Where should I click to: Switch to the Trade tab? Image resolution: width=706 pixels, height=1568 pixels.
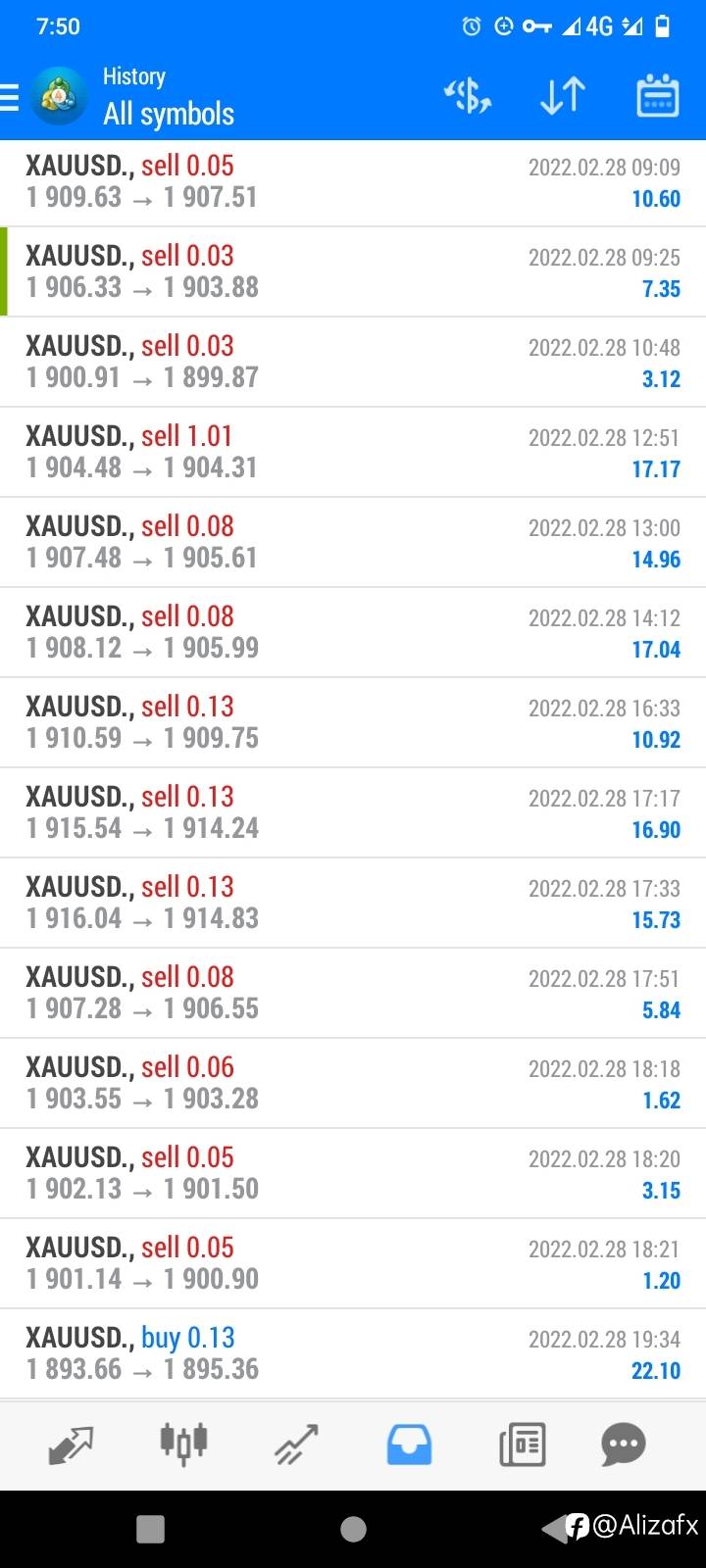click(296, 1445)
